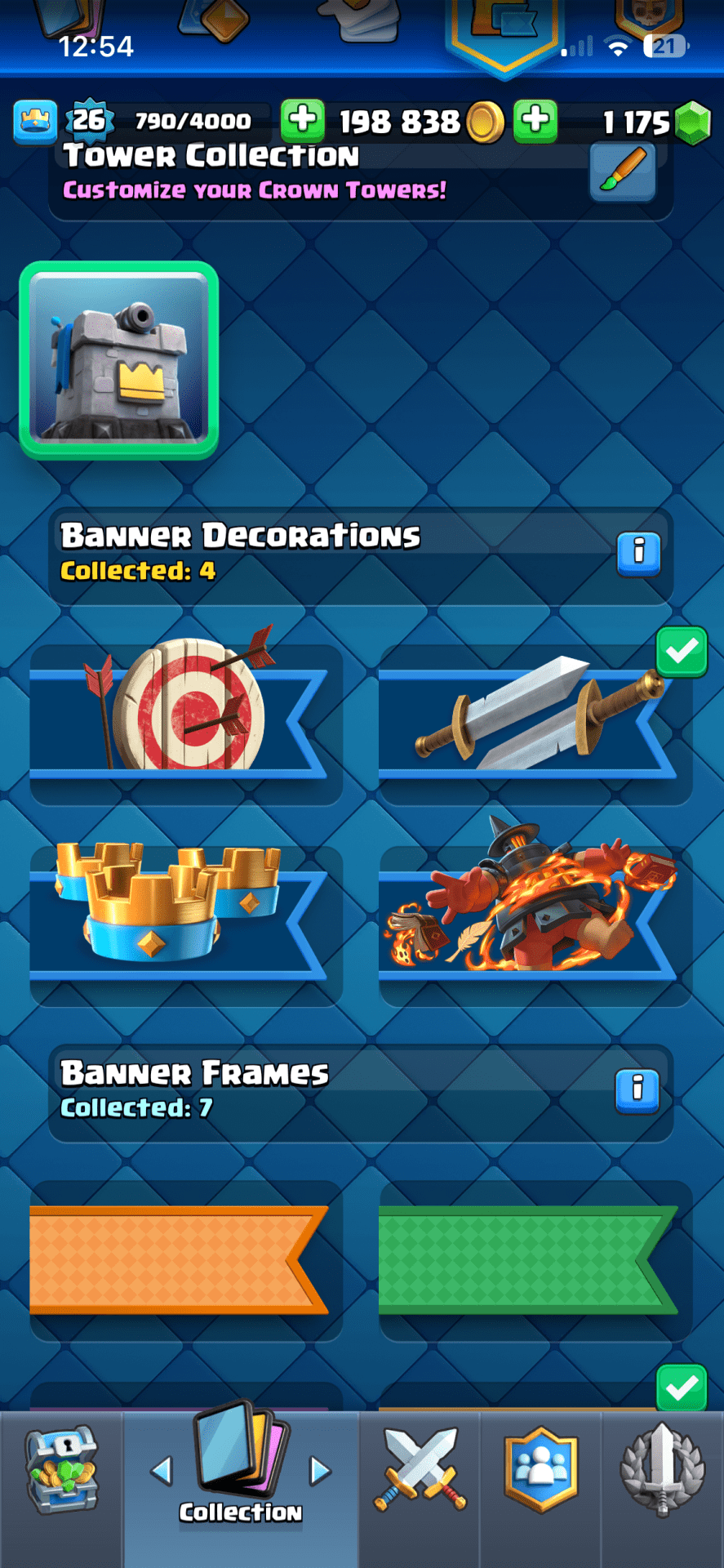Open info for Banner Frames
Image resolution: width=724 pixels, height=1568 pixels.
pos(637,1090)
